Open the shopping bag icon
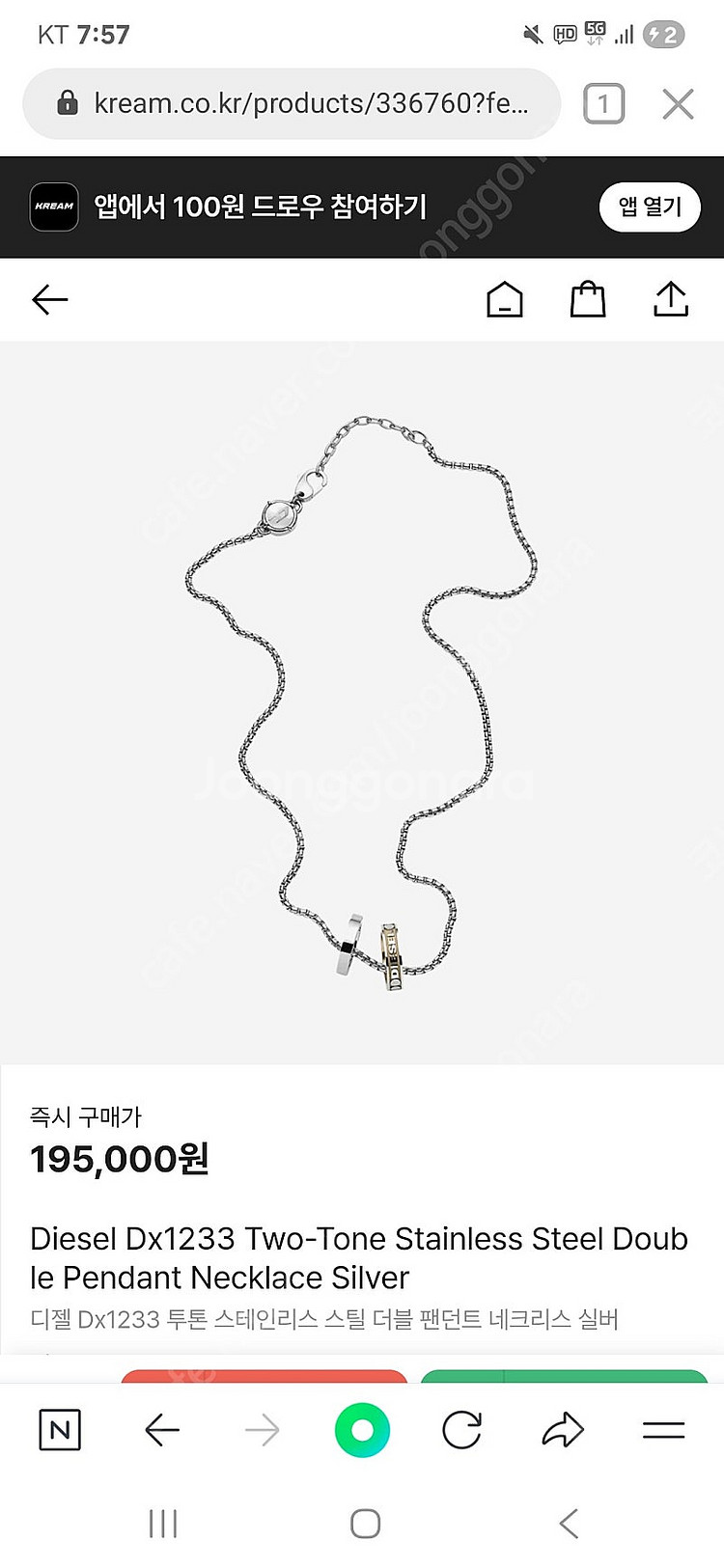This screenshot has height=1568, width=724. tap(587, 300)
